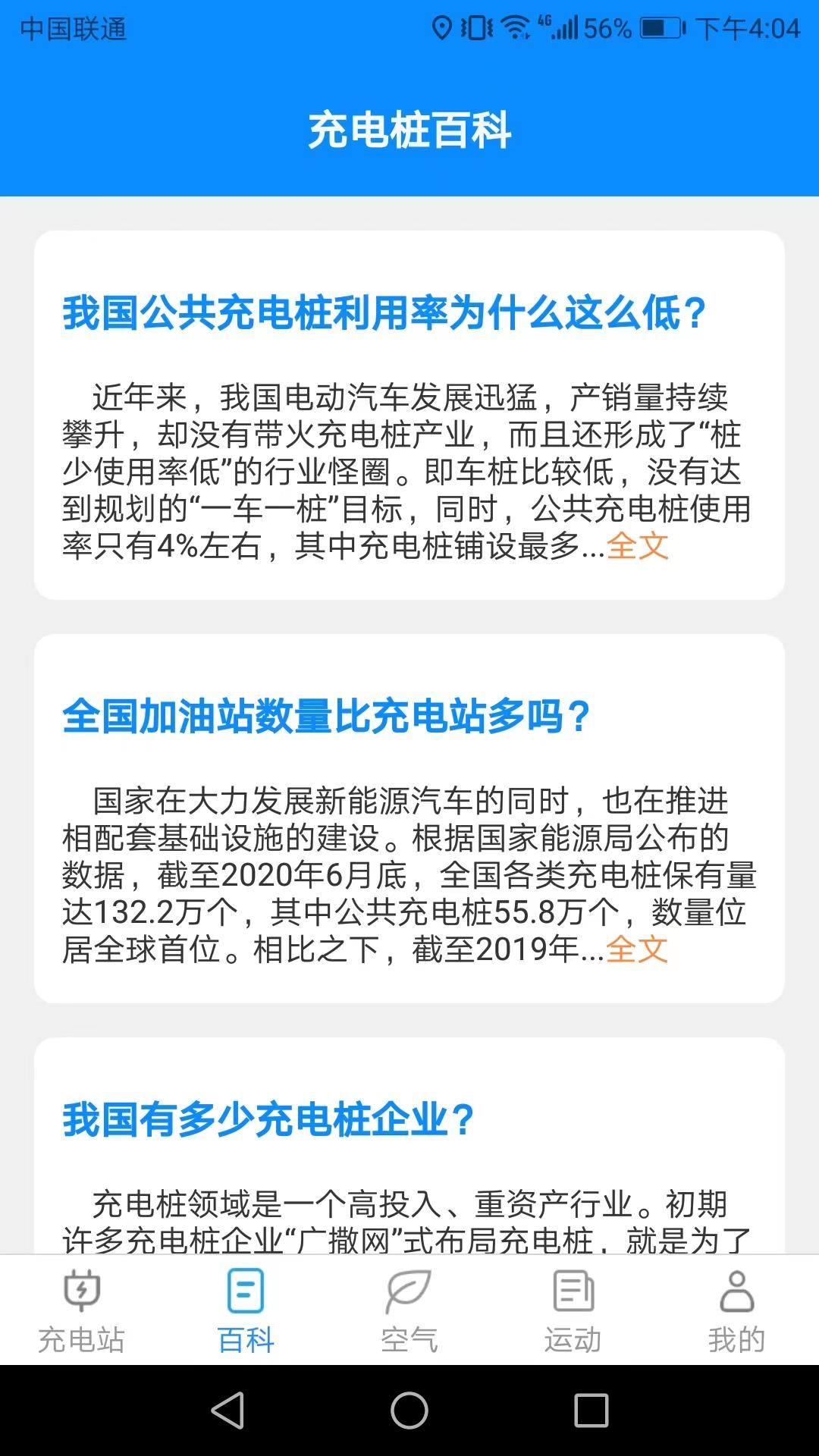
Task: Go to the home screen
Action: click(409, 1410)
